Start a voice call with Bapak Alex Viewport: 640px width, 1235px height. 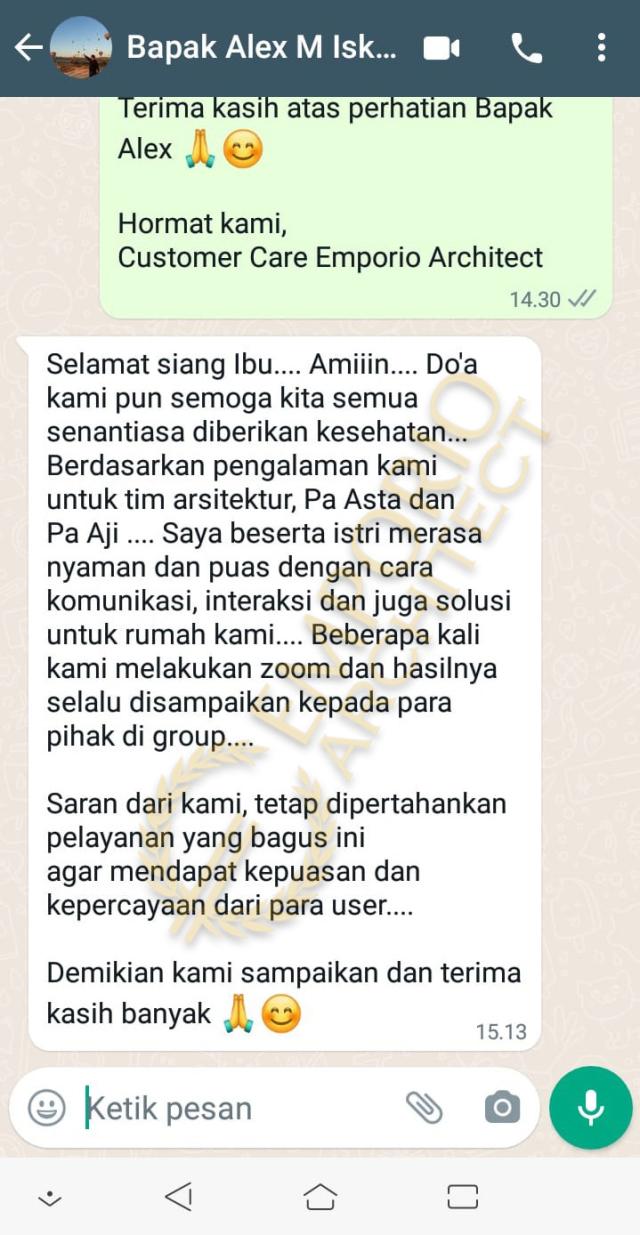click(x=526, y=47)
